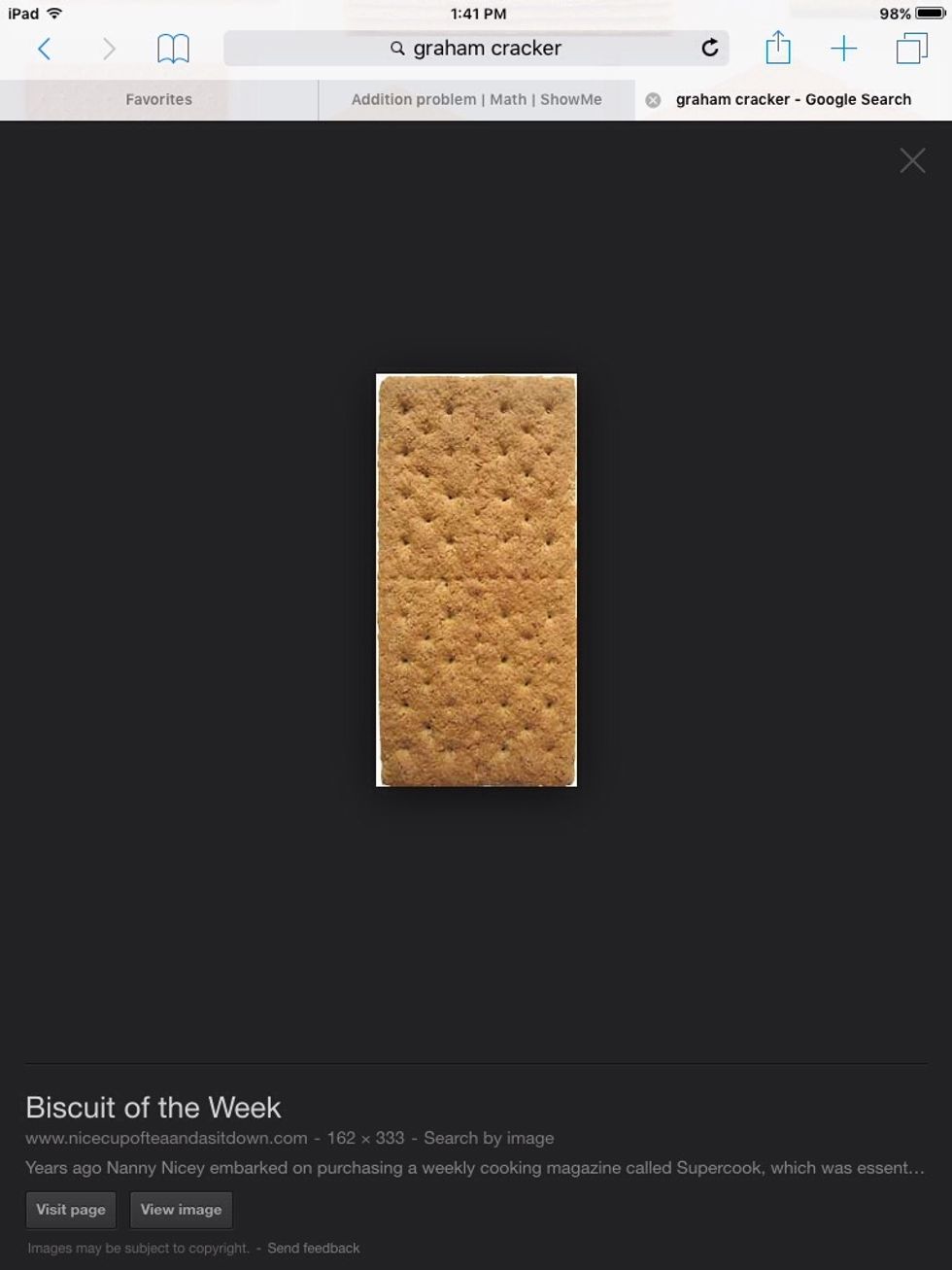The height and width of the screenshot is (1270, 952).
Task: Dismiss the image preview overlay
Action: [x=912, y=160]
